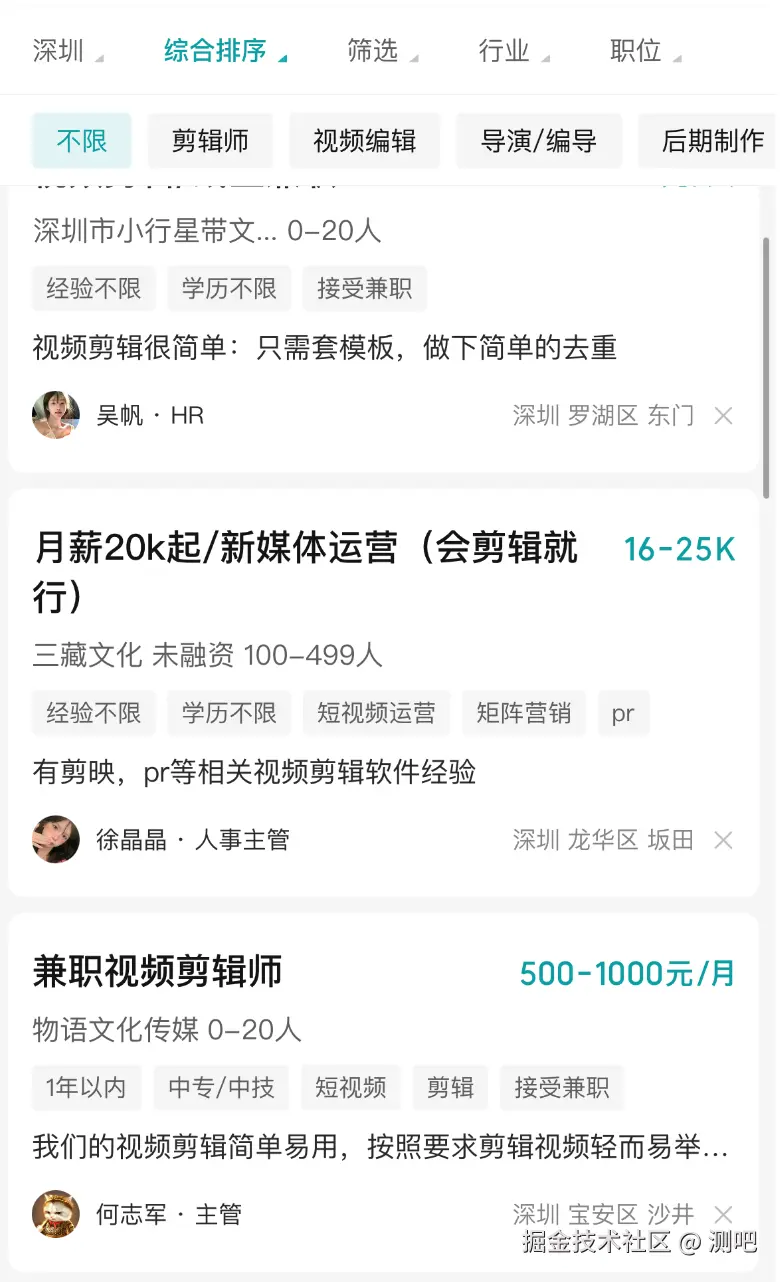Open the 行业 industry dropdown
This screenshot has height=1282, width=784.
(512, 51)
